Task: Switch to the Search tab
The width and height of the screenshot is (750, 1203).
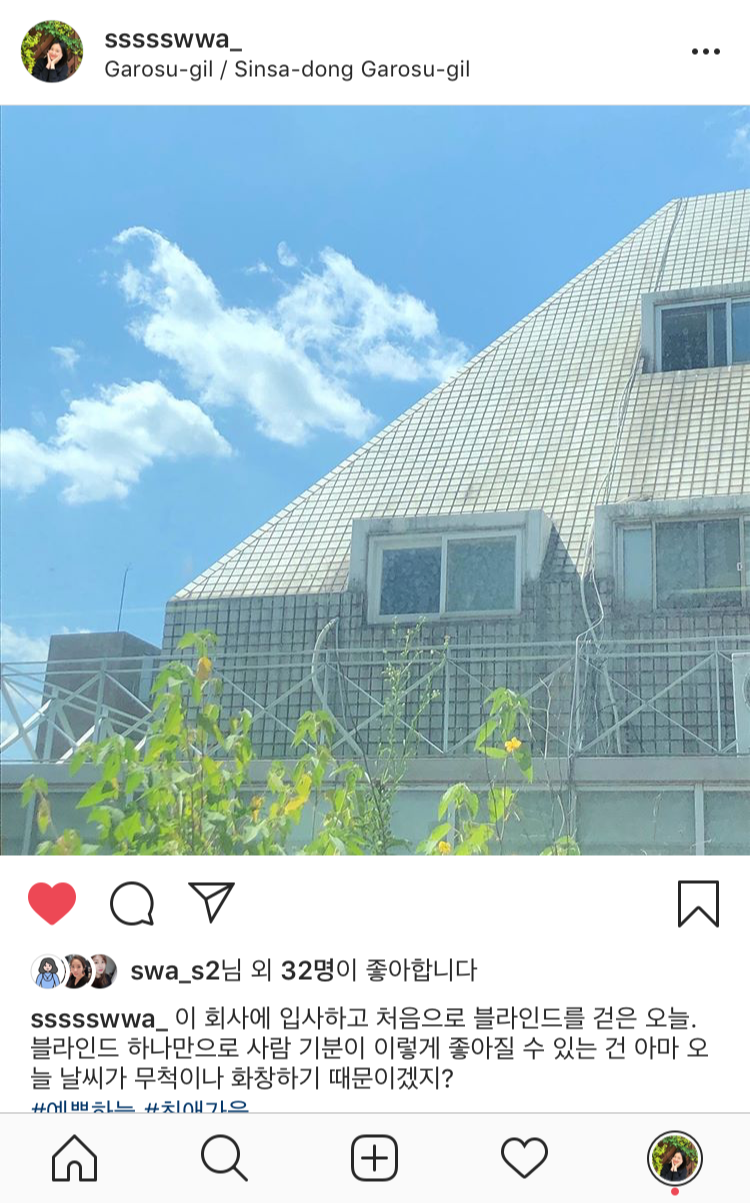Action: tap(224, 1158)
